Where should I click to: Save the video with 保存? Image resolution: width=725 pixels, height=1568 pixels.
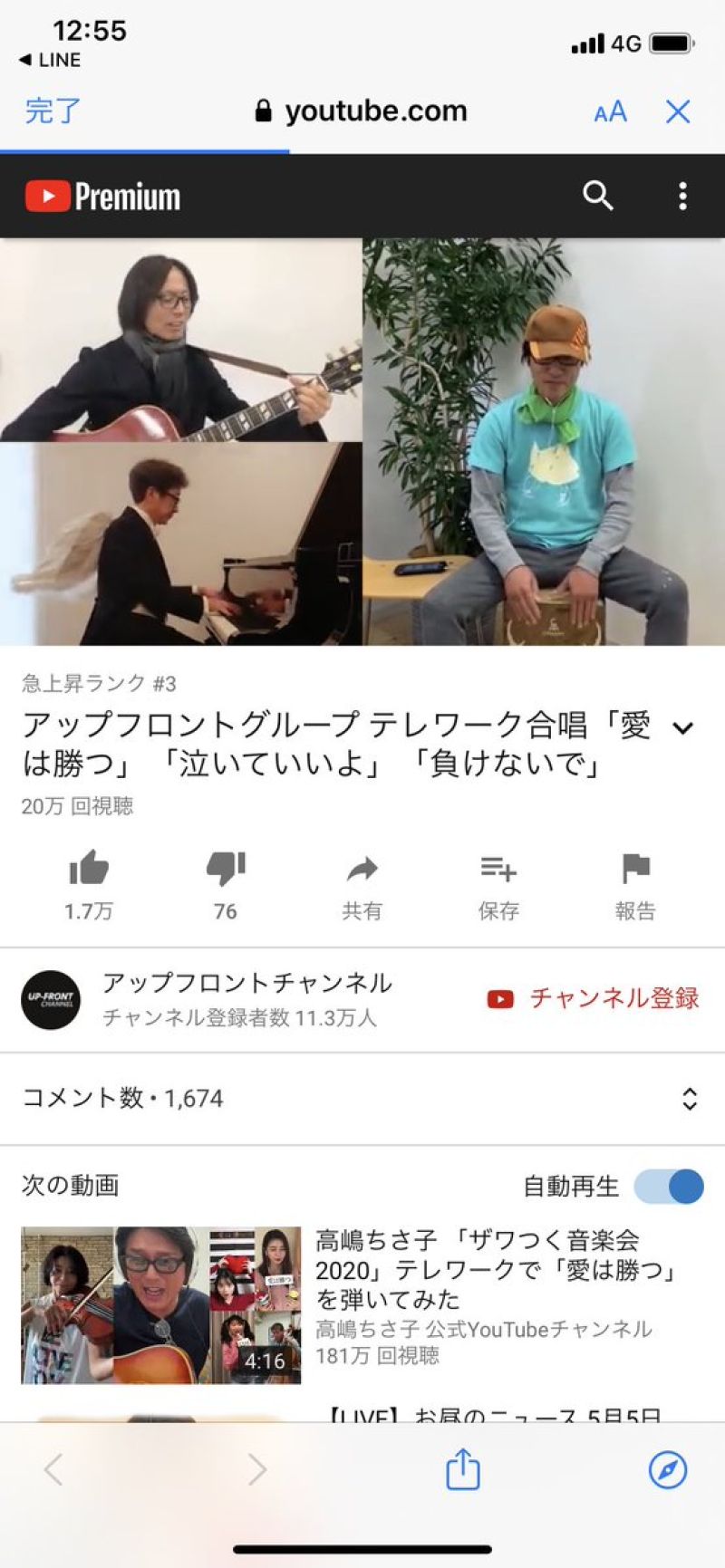498,885
